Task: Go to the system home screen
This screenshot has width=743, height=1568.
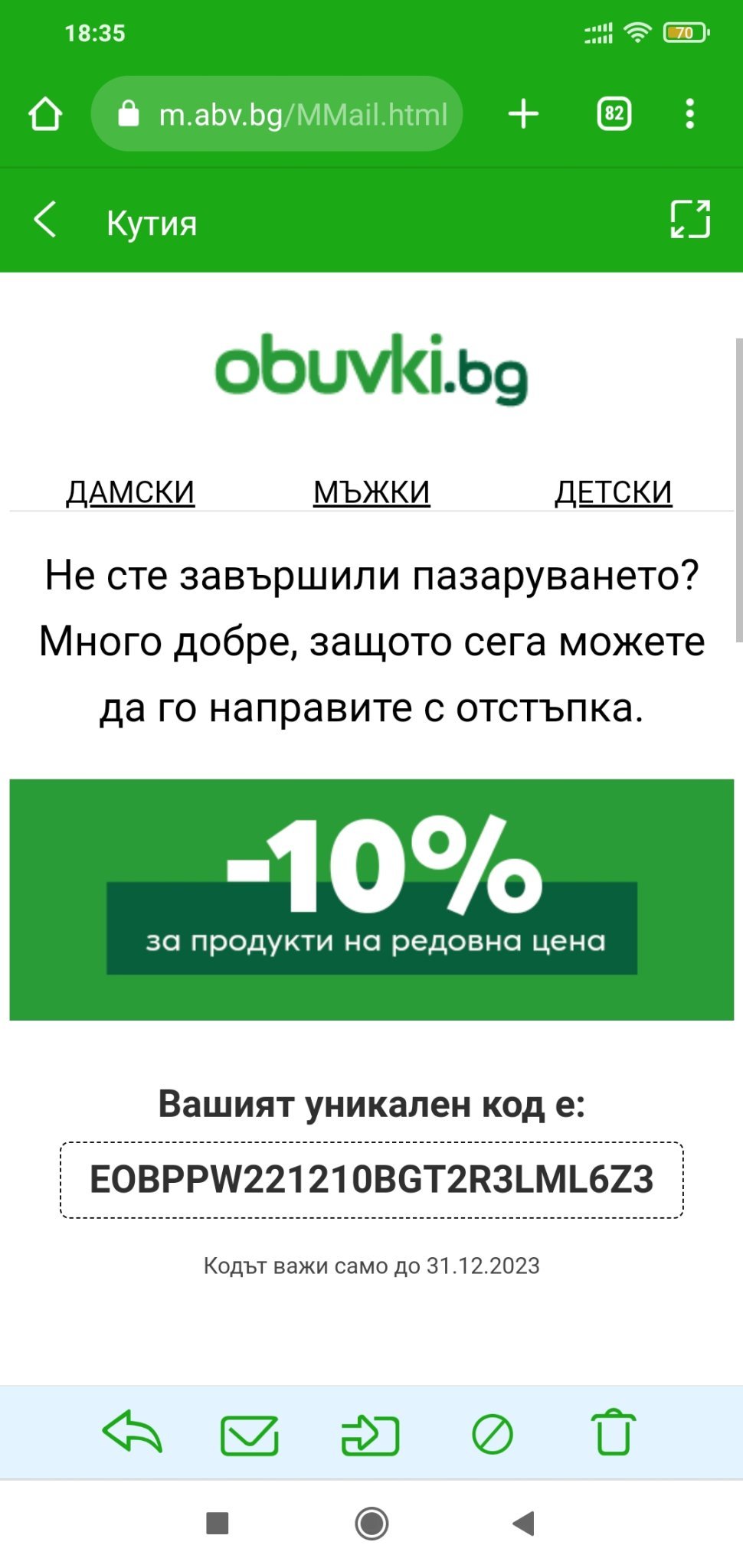Action: (x=371, y=1524)
